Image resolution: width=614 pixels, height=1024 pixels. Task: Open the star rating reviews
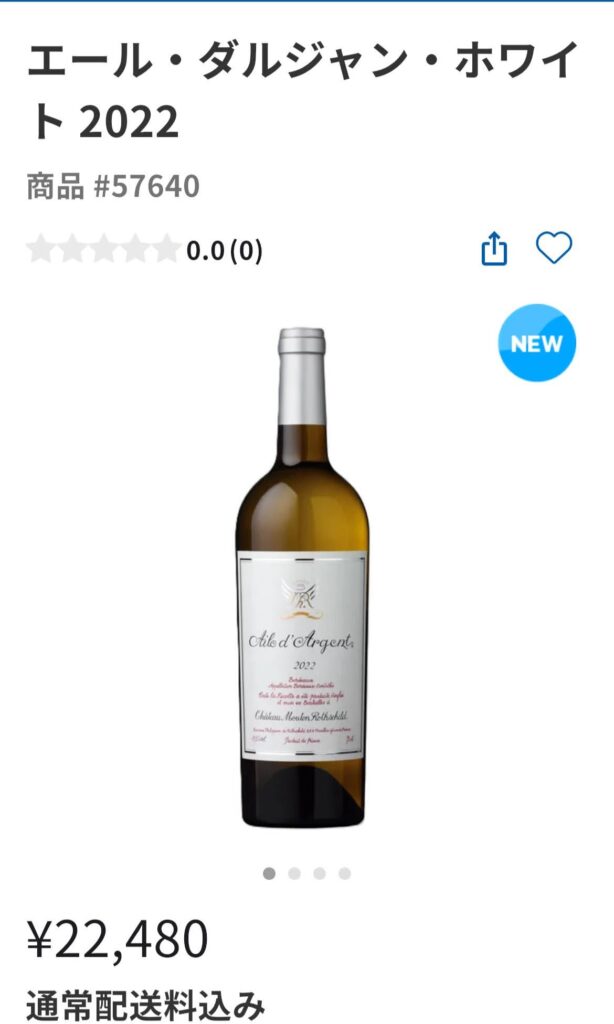point(103,249)
